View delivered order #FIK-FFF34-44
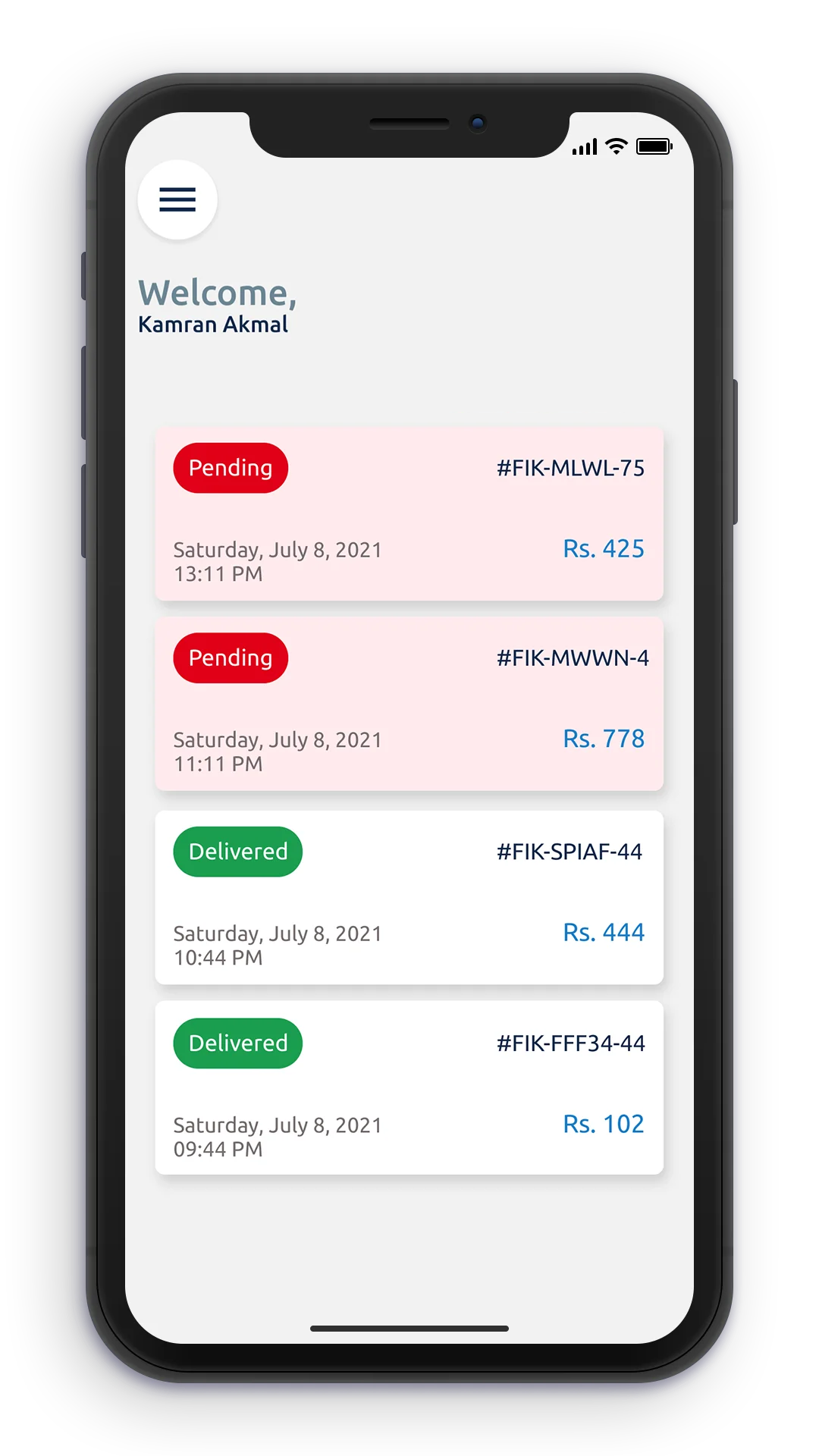 (x=409, y=1087)
